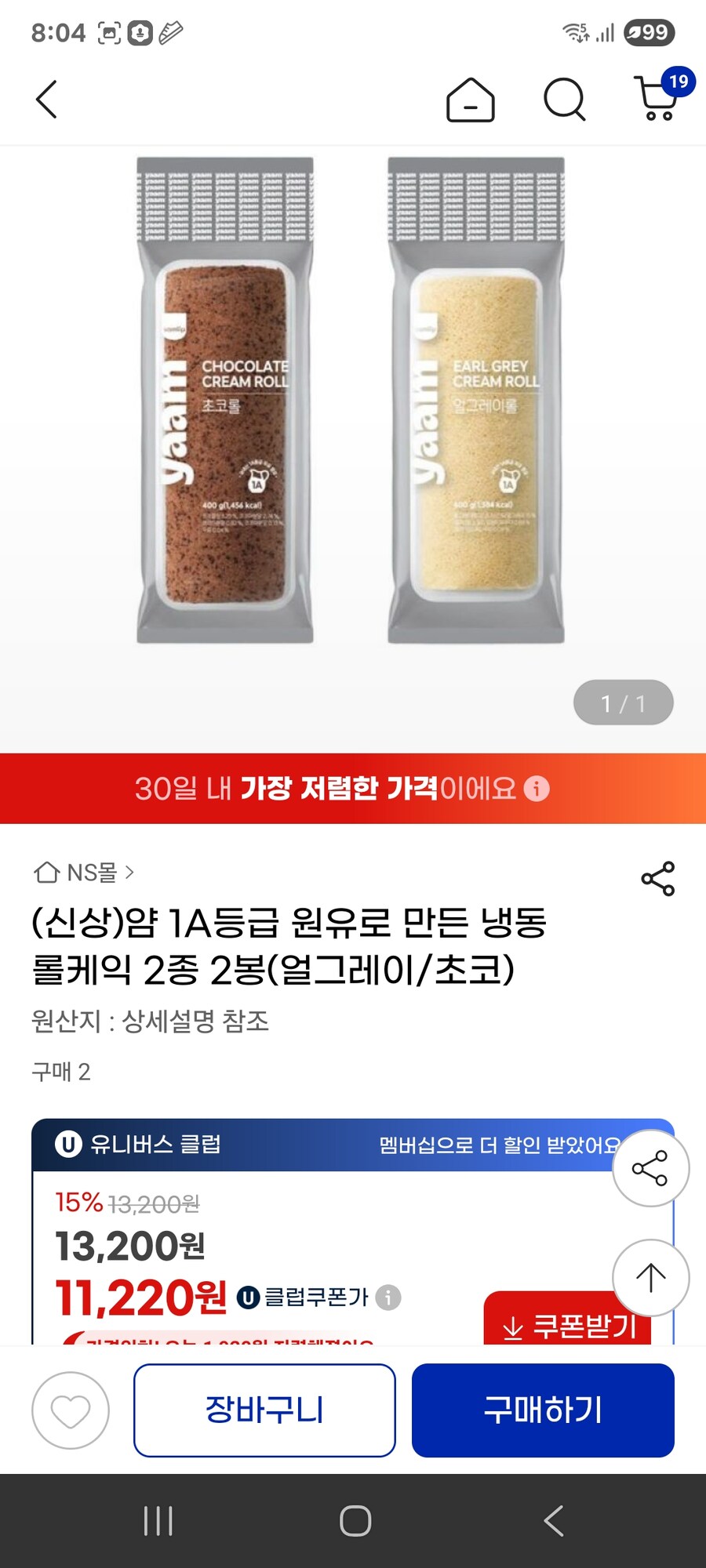Tap the 구매하기 purchase button

(x=543, y=1410)
